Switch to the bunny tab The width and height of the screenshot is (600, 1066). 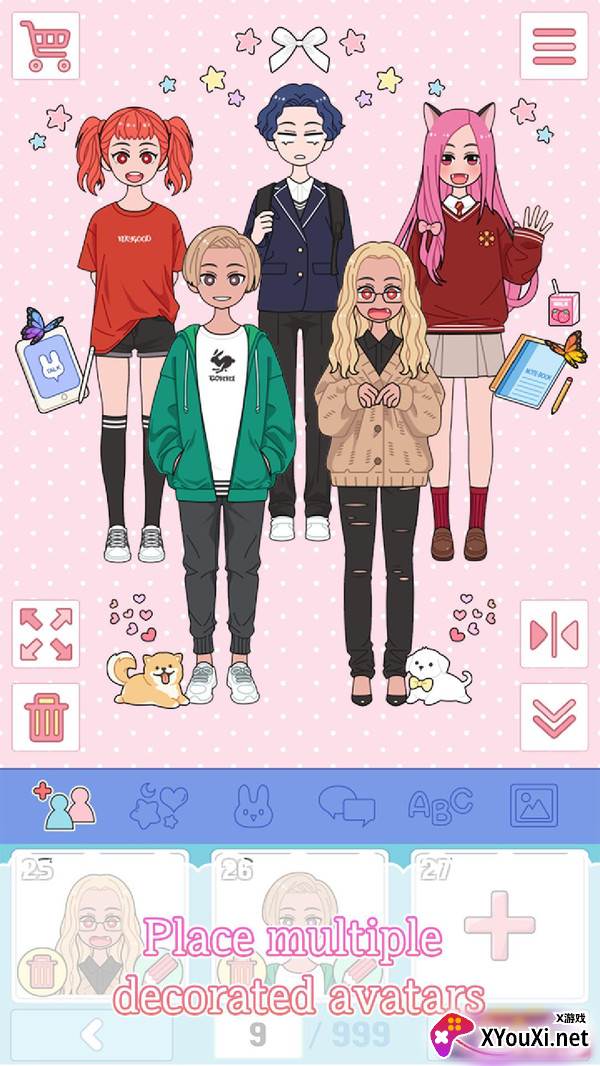coord(252,805)
